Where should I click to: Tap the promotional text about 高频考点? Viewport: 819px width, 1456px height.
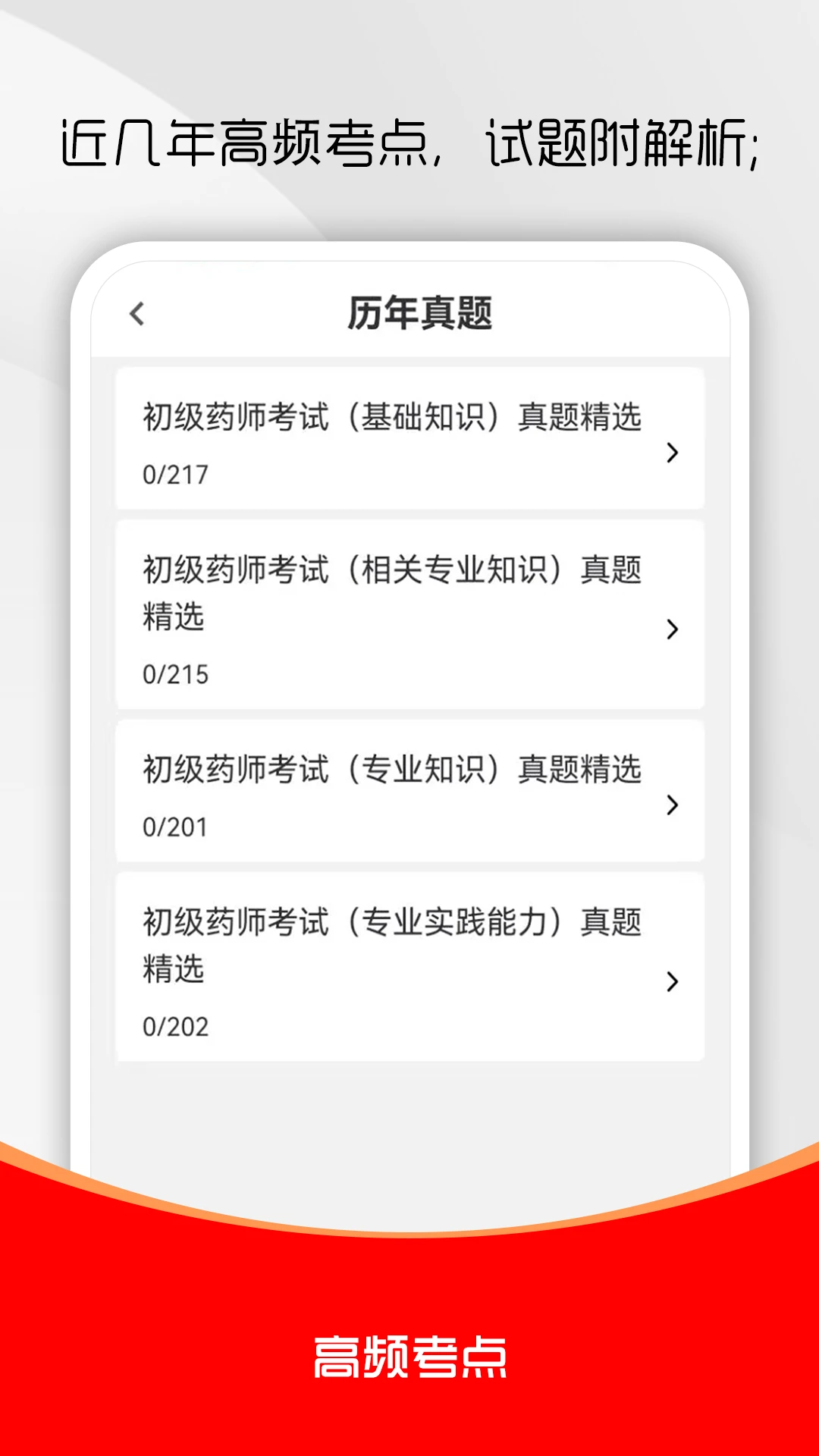pyautogui.click(x=409, y=144)
